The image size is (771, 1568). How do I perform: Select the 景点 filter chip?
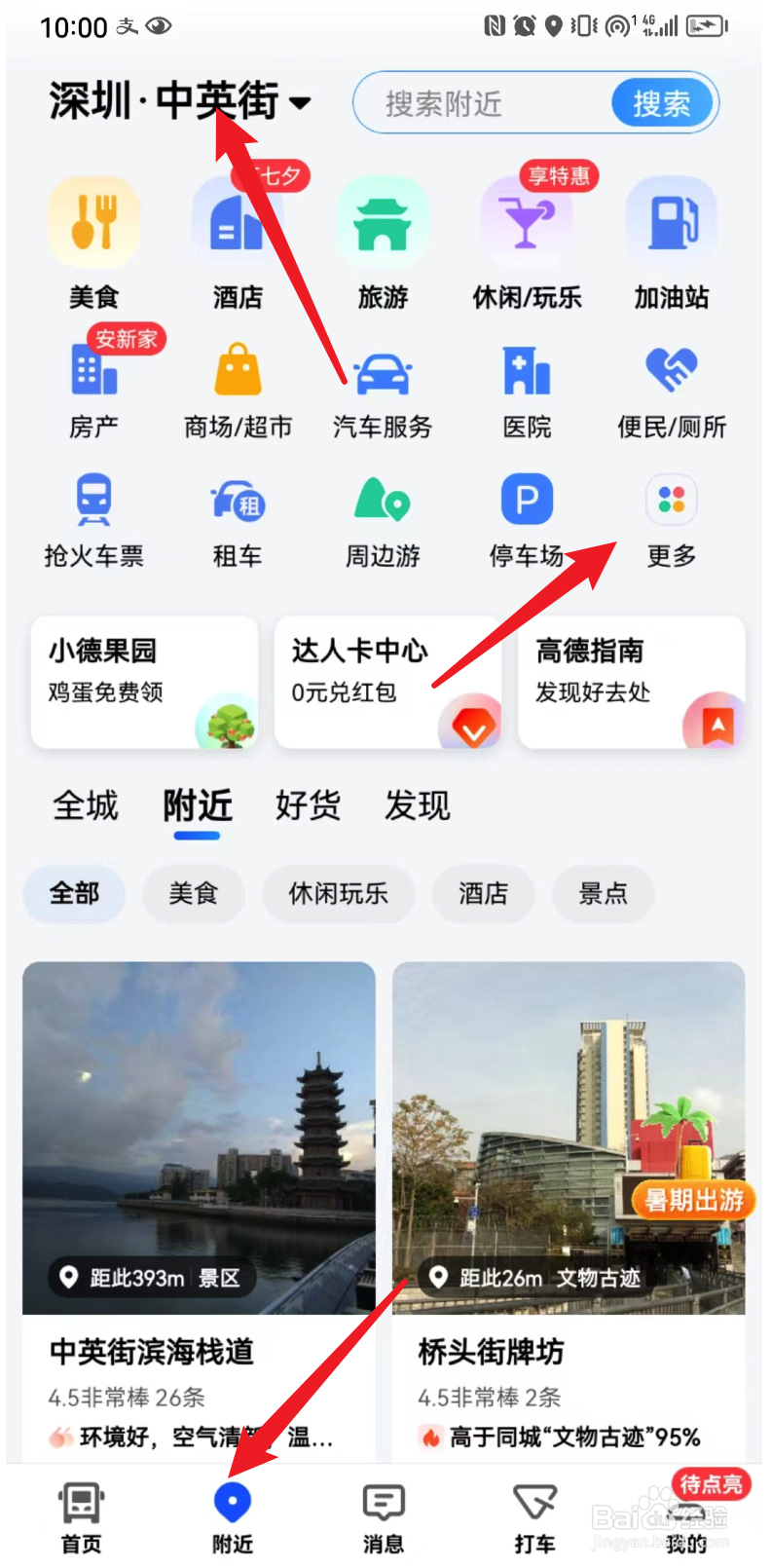click(603, 893)
